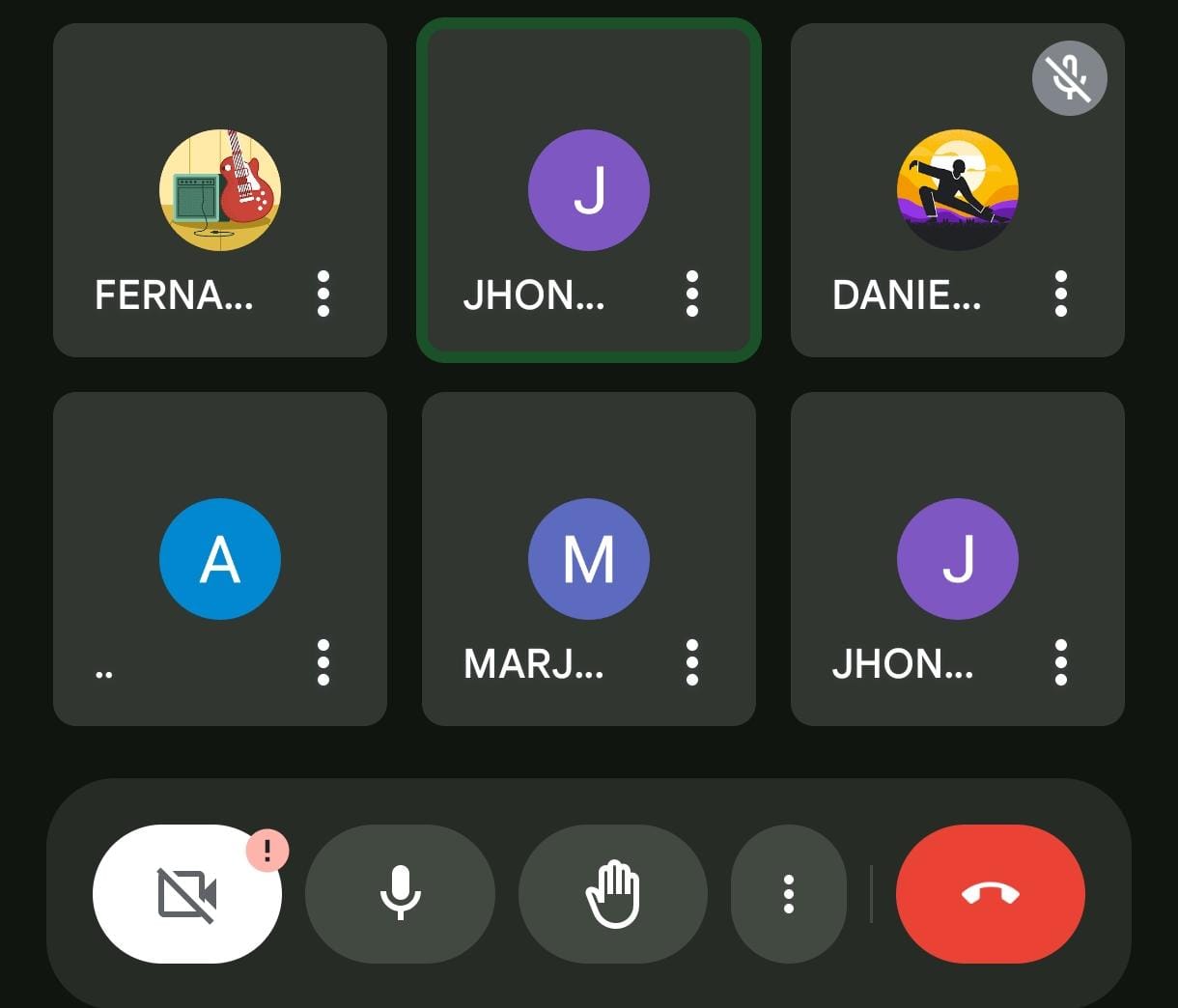Viewport: 1178px width, 1008px height.
Task: Open more call options beside the hang-up button
Action: click(x=789, y=894)
